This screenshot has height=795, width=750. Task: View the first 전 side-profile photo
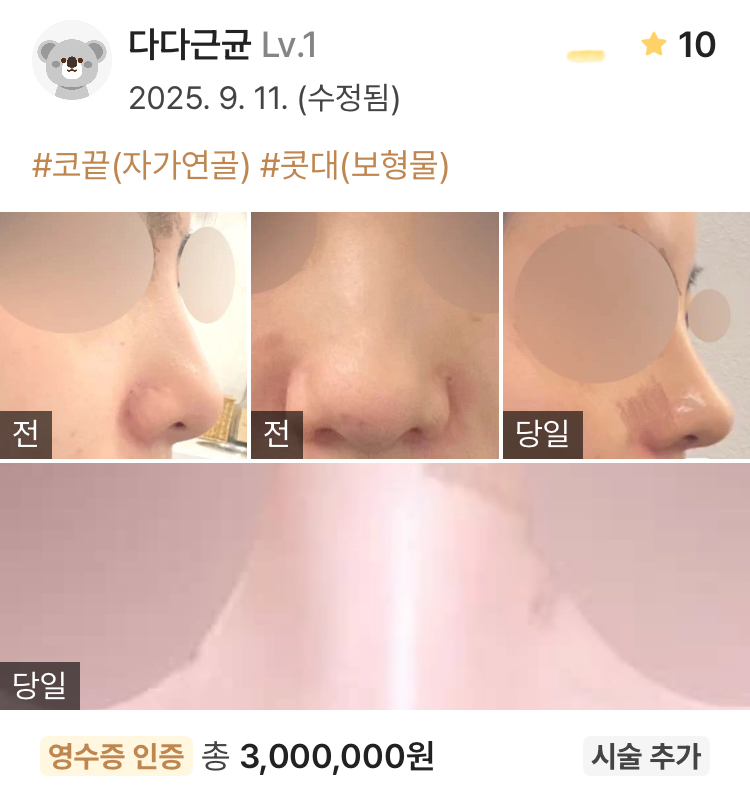point(123,335)
